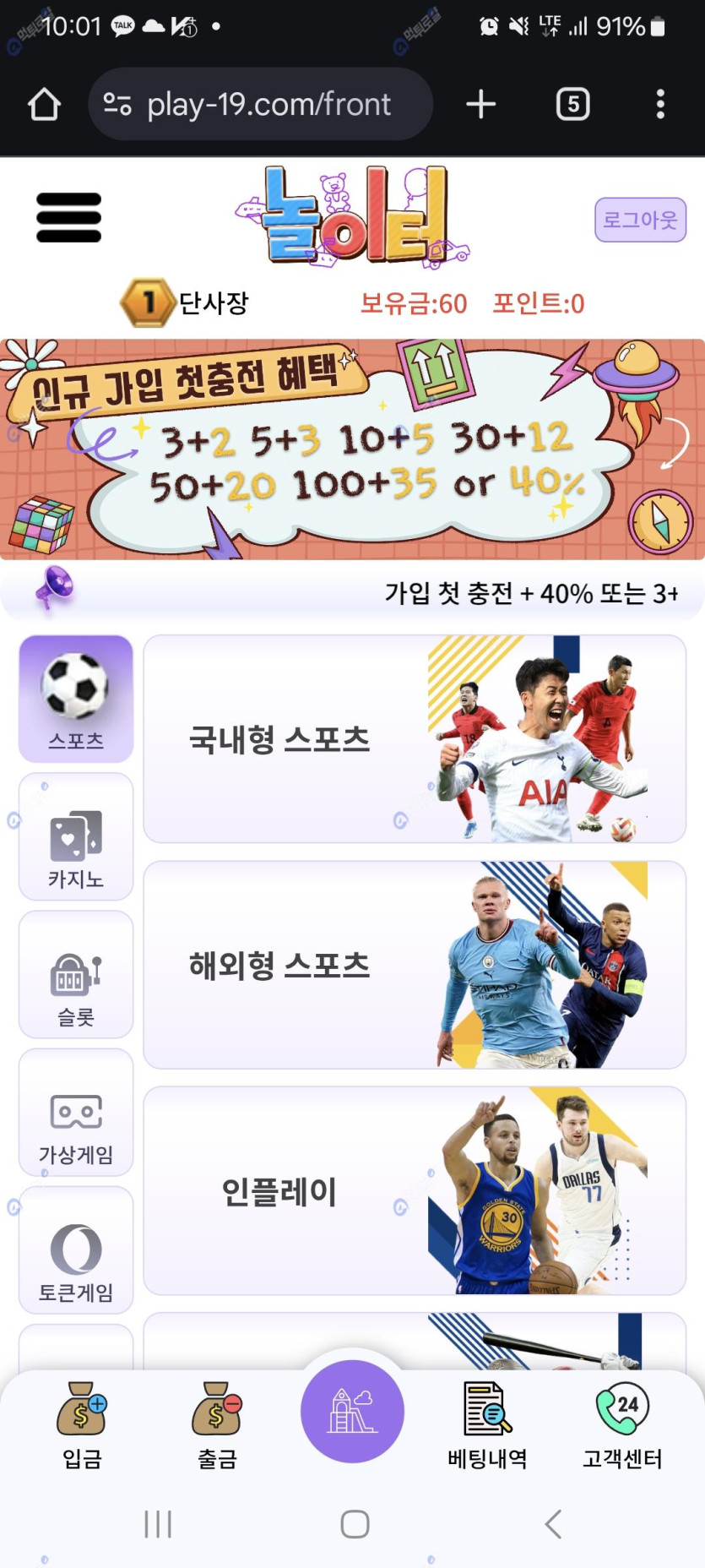Go to 출금 withdrawal
Screen dimensions: 705x1568
tap(217, 1425)
